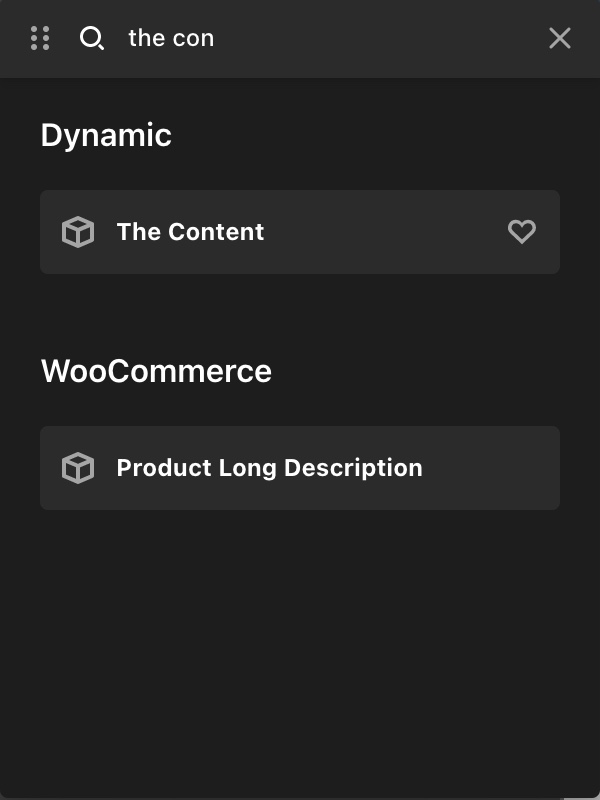Favorite The Content with heart icon
The image size is (600, 800).
(522, 232)
